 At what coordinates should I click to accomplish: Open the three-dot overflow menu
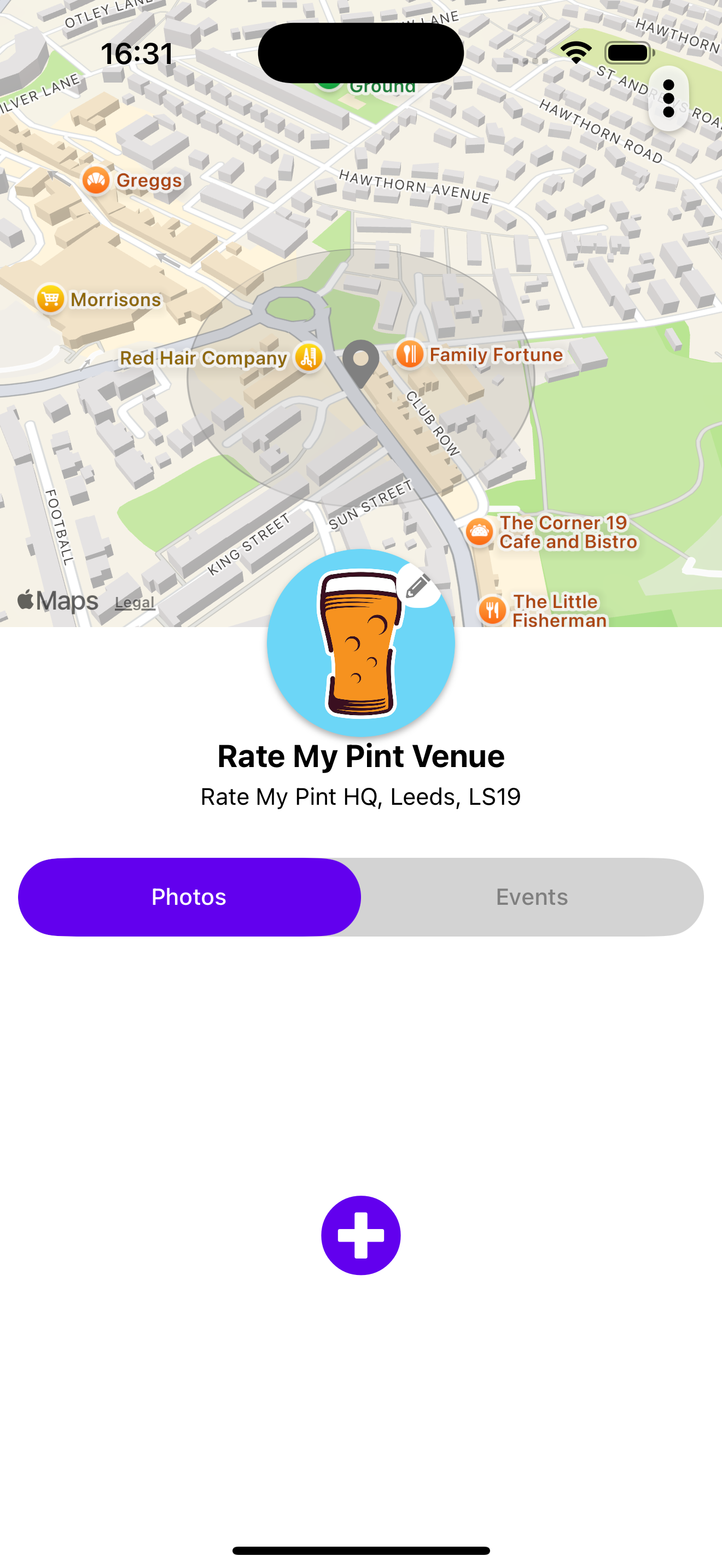pyautogui.click(x=668, y=98)
